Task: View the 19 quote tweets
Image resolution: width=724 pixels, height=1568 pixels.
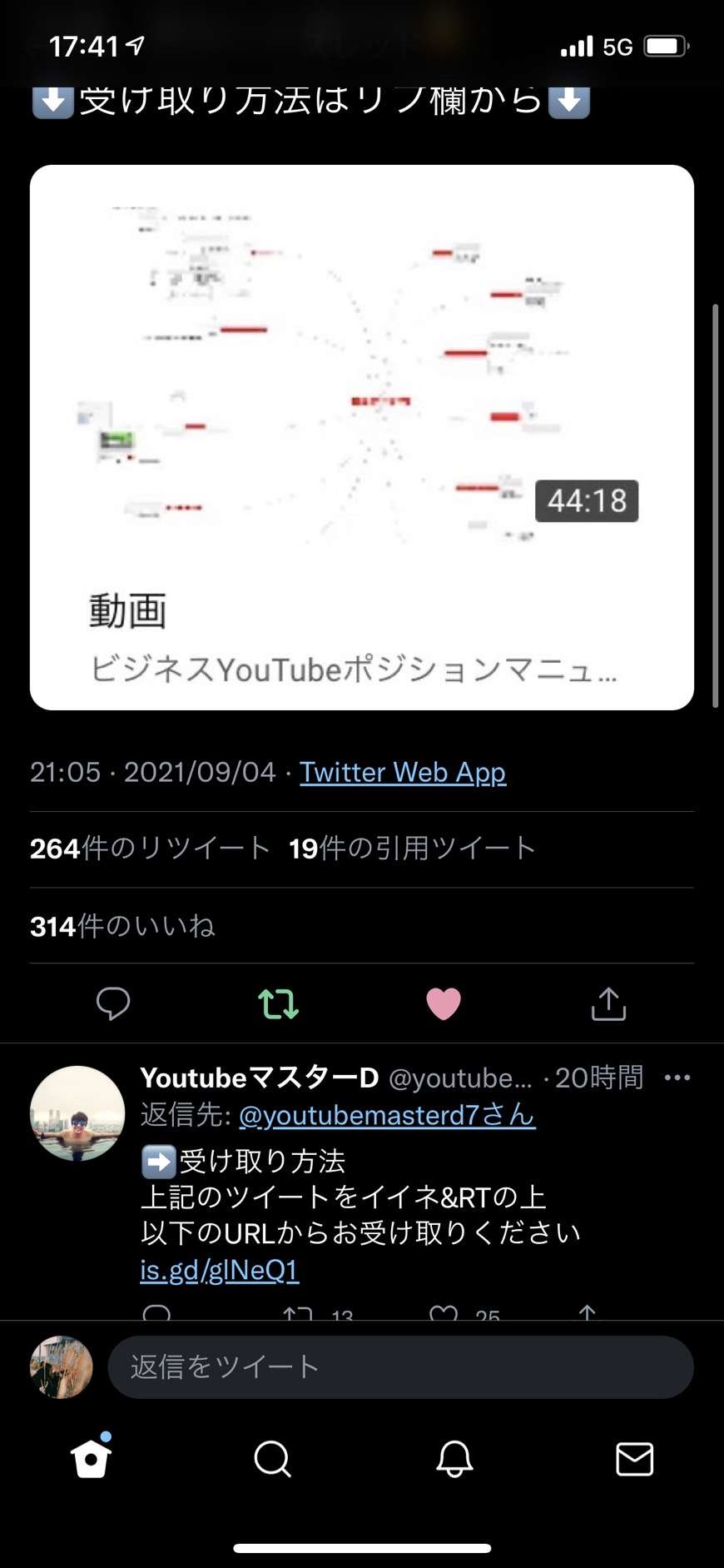Action: [412, 849]
